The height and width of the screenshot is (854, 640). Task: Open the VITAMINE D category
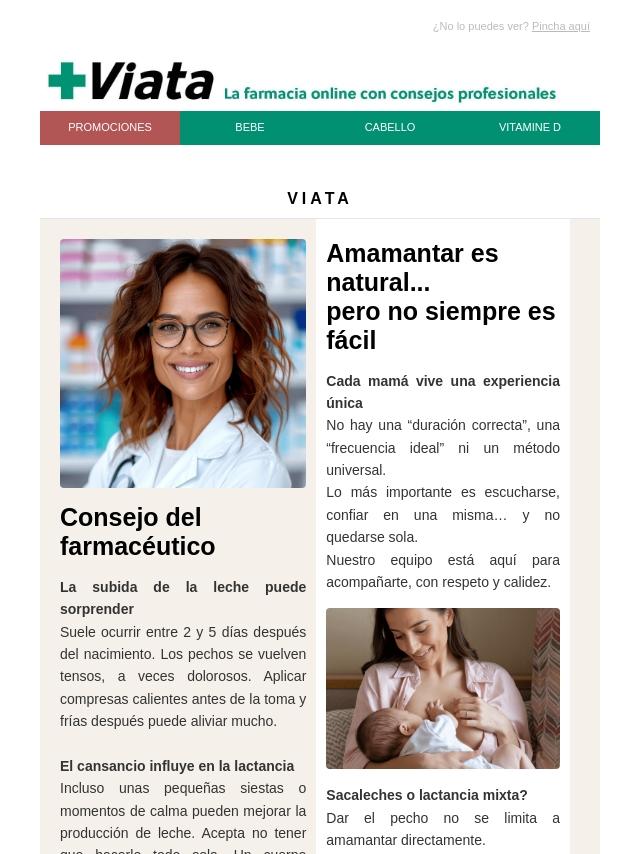pos(530,128)
